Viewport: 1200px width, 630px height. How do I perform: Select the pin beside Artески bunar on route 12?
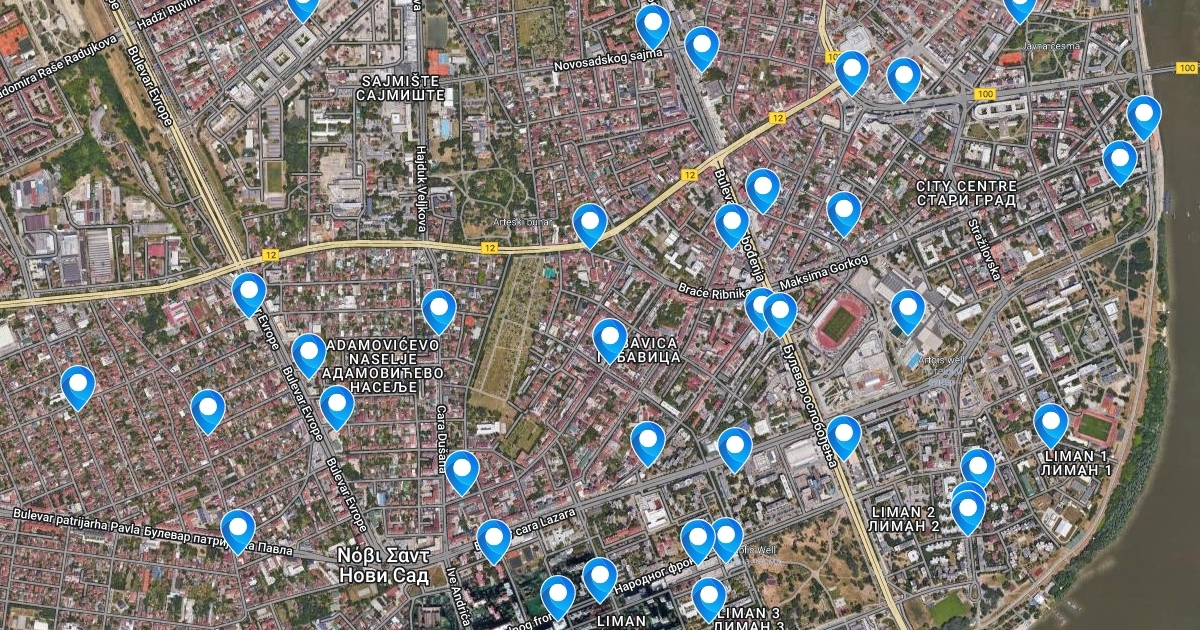pyautogui.click(x=590, y=224)
